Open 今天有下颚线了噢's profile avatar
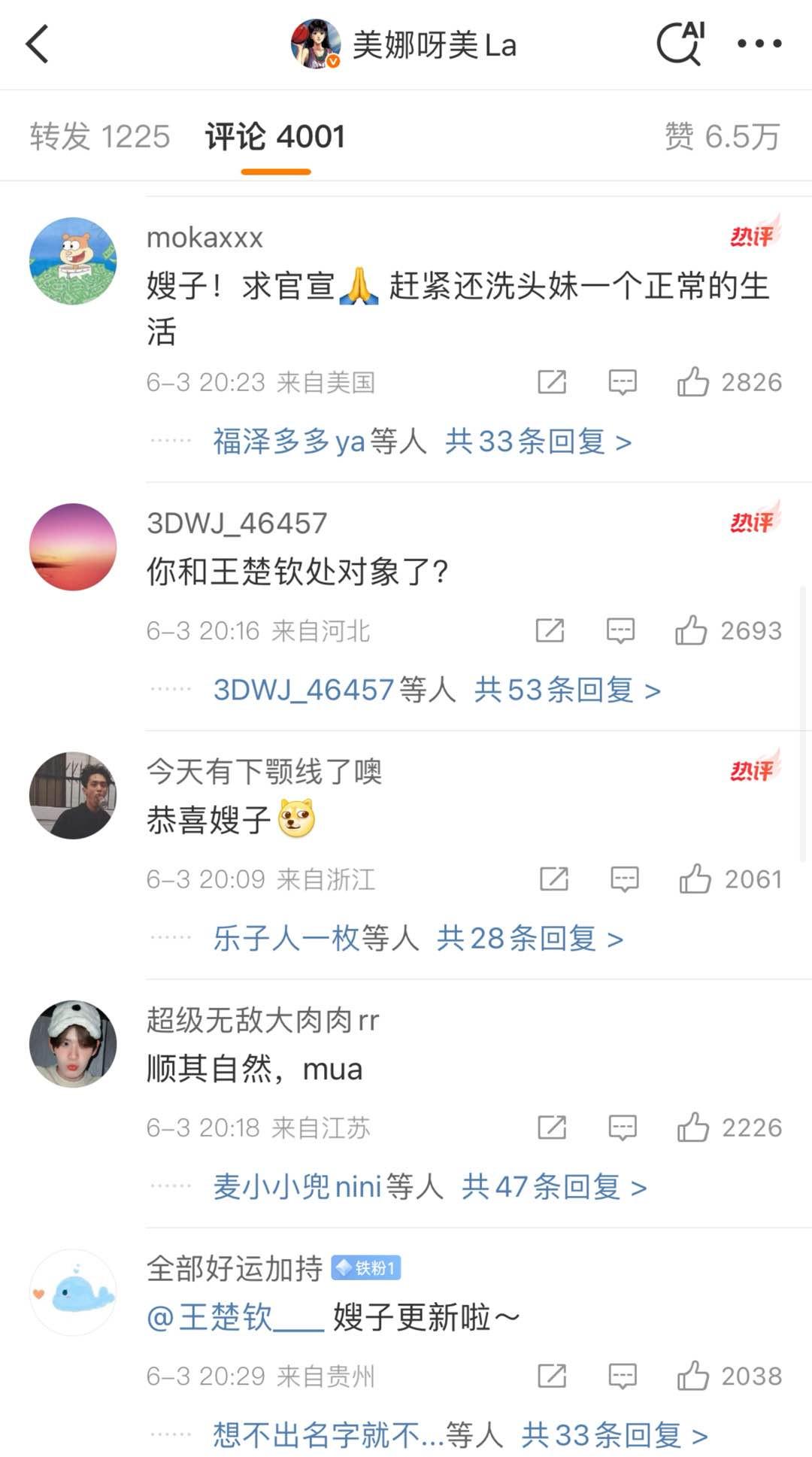This screenshot has height=1457, width=812. point(73,795)
